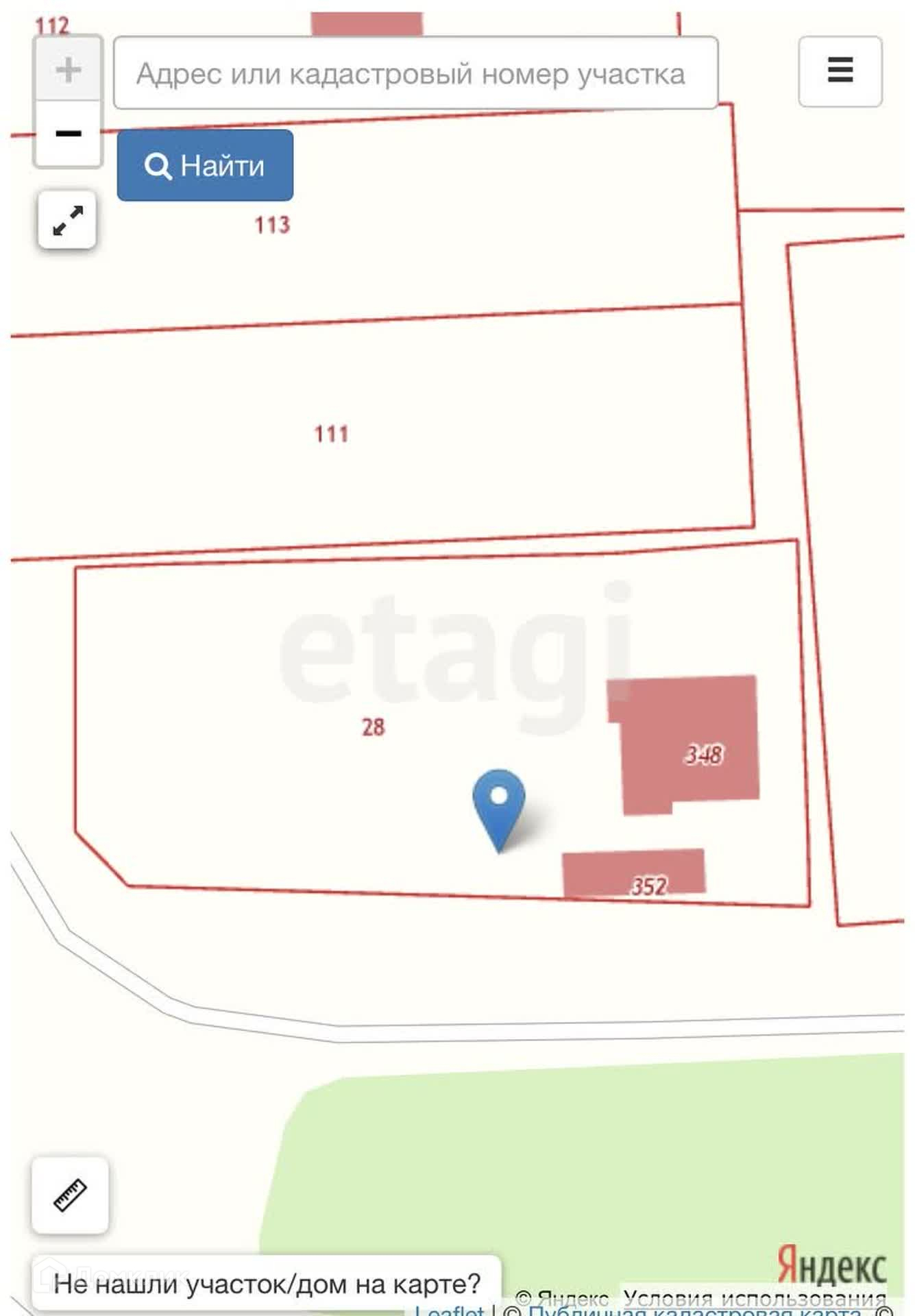Screen dimensions: 915x1316
Task: Expand the map to fullscreen
Action: 67,220
